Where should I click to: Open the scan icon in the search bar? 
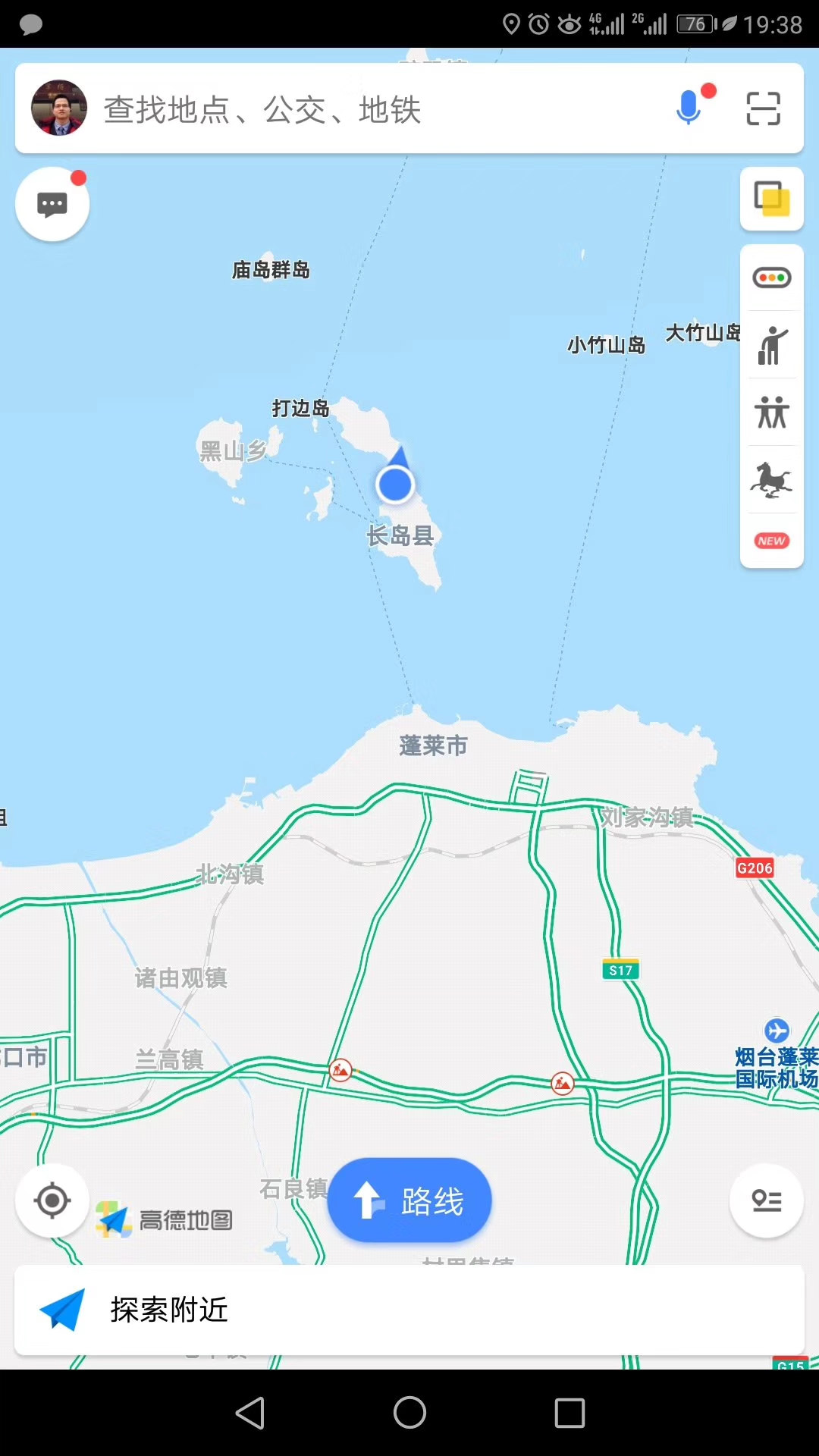pos(763,108)
